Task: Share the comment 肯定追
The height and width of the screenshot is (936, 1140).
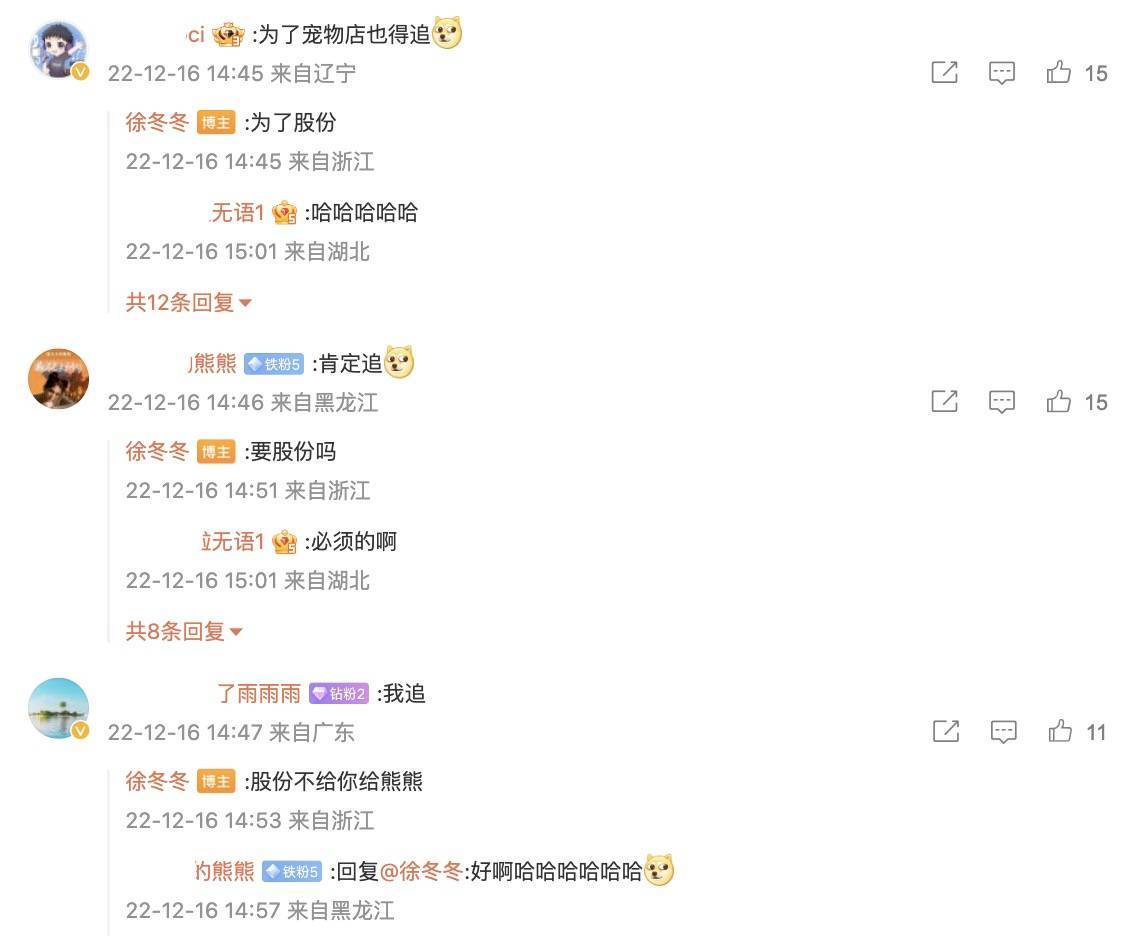Action: pyautogui.click(x=944, y=402)
